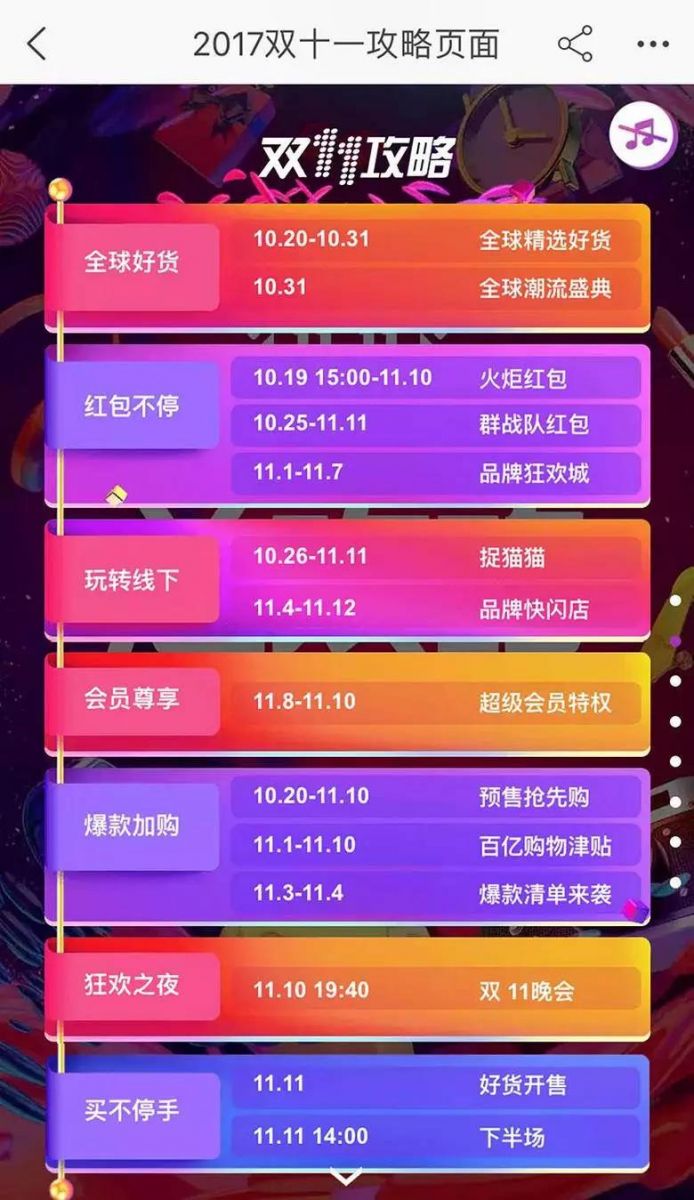
Task: Open the 预售抢先购 row
Action: point(435,797)
